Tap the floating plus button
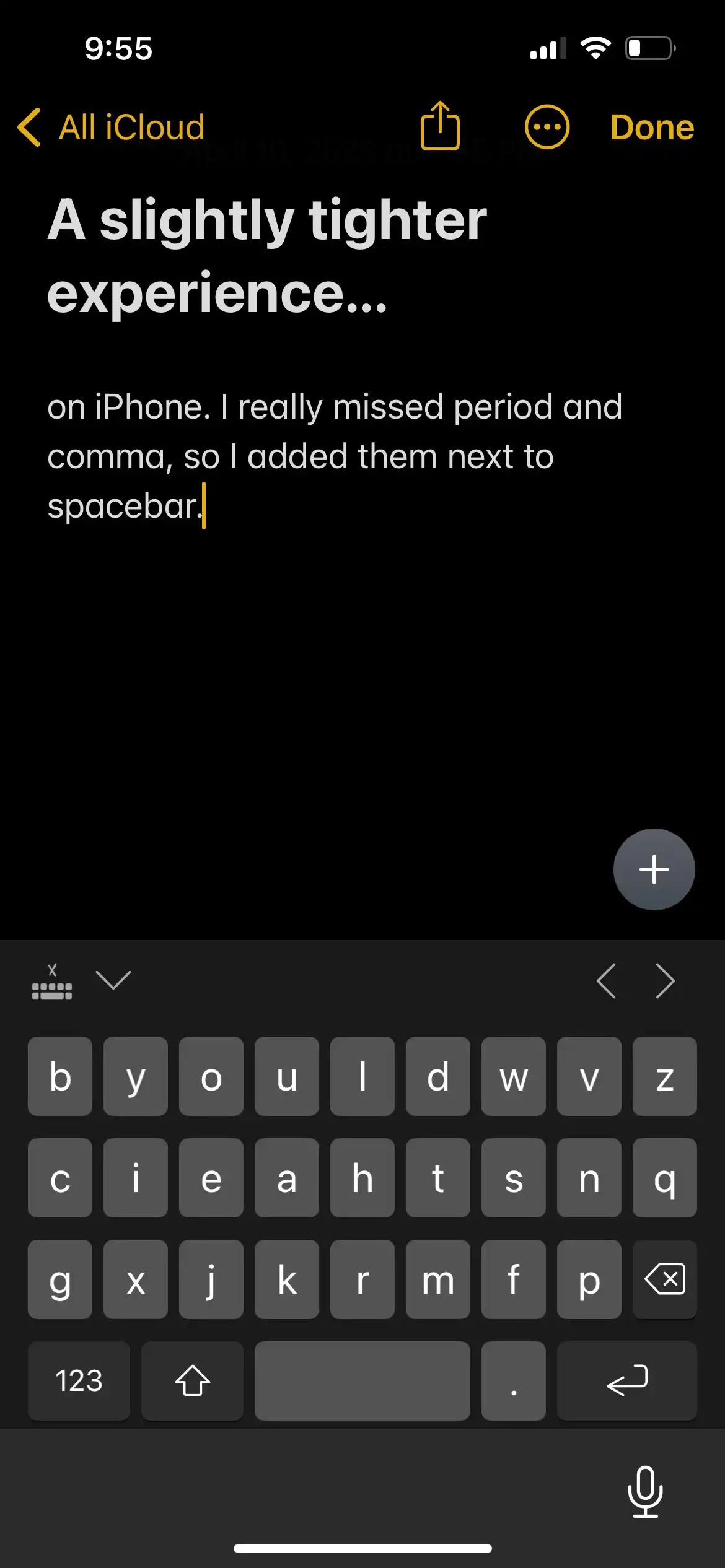This screenshot has height=1568, width=725. point(654,869)
